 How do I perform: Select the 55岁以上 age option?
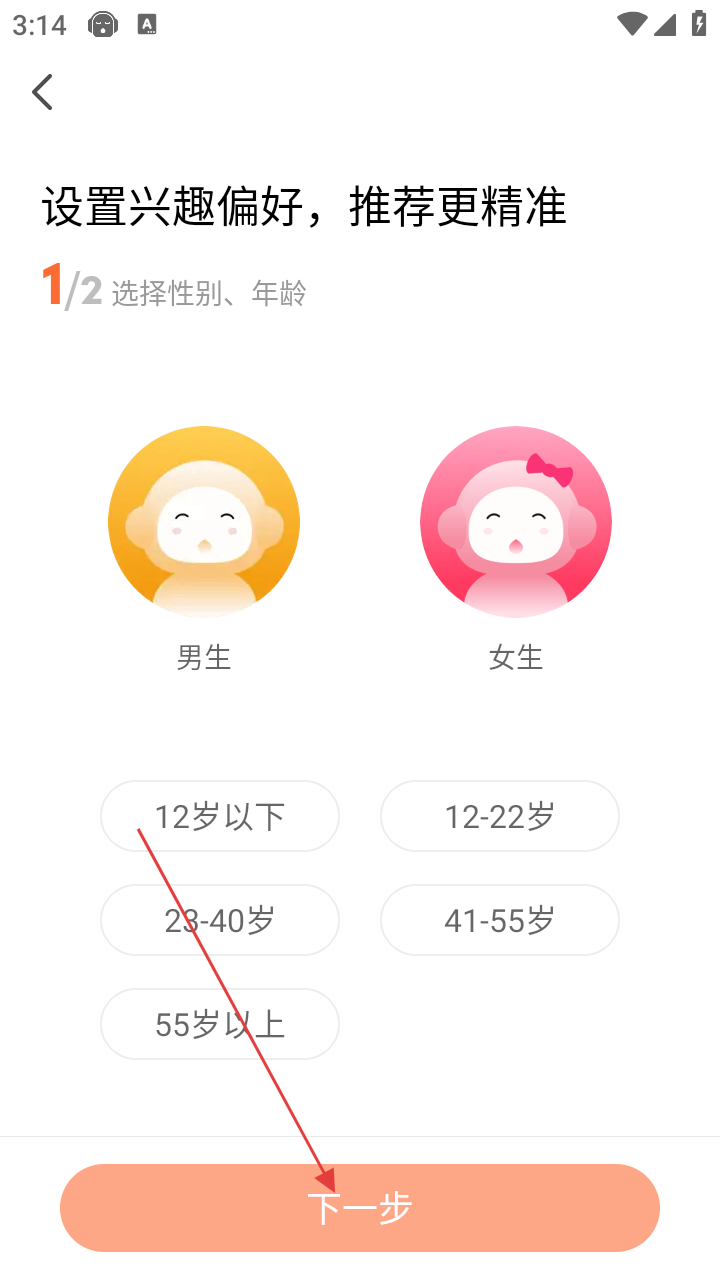click(x=220, y=1024)
